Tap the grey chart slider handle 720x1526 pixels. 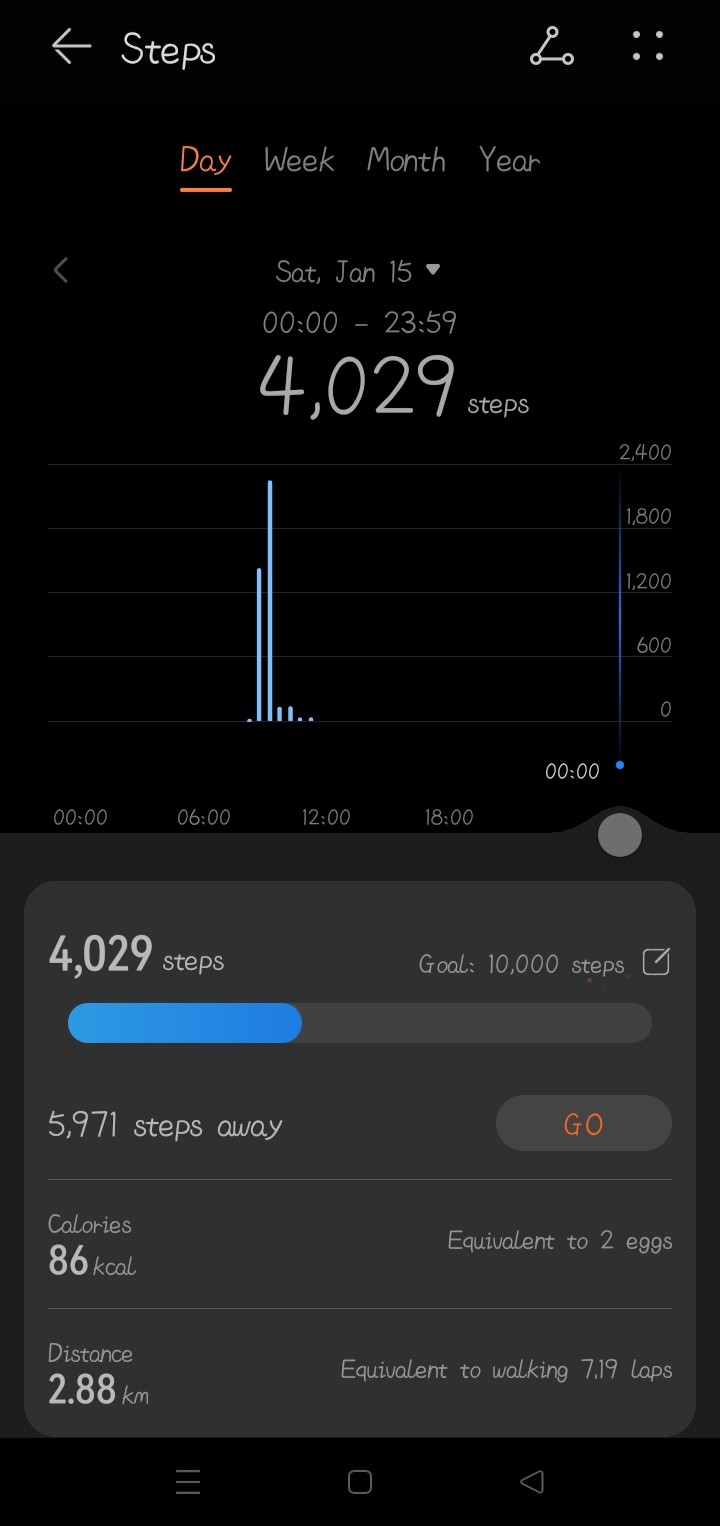click(619, 835)
